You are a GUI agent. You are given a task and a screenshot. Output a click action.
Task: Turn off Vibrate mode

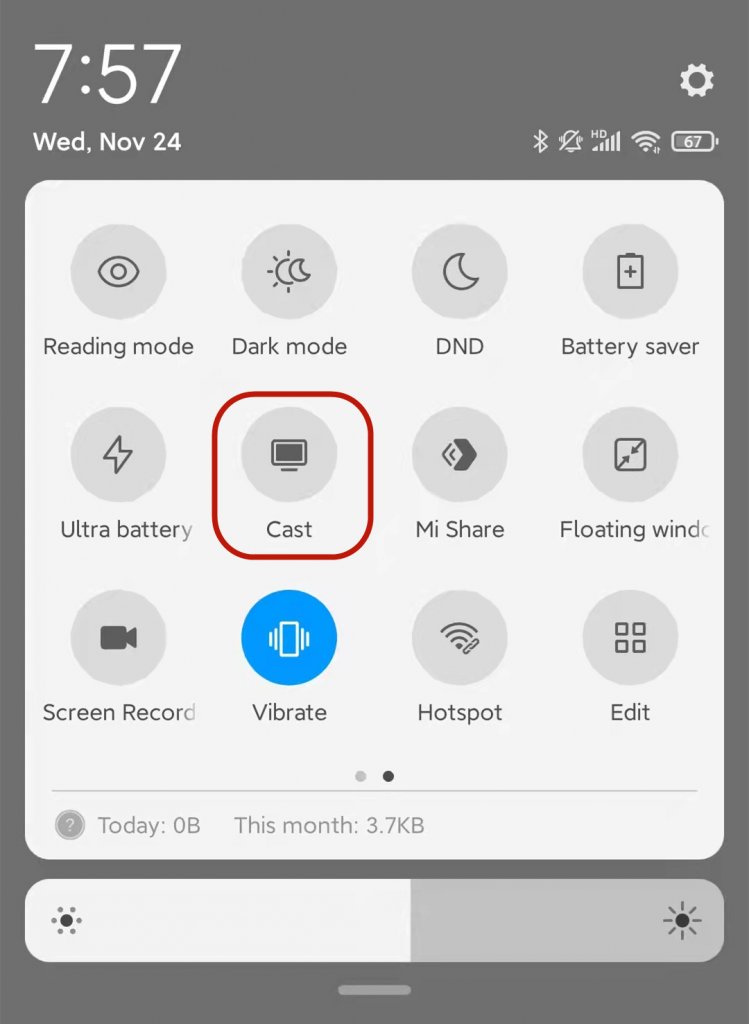coord(289,638)
